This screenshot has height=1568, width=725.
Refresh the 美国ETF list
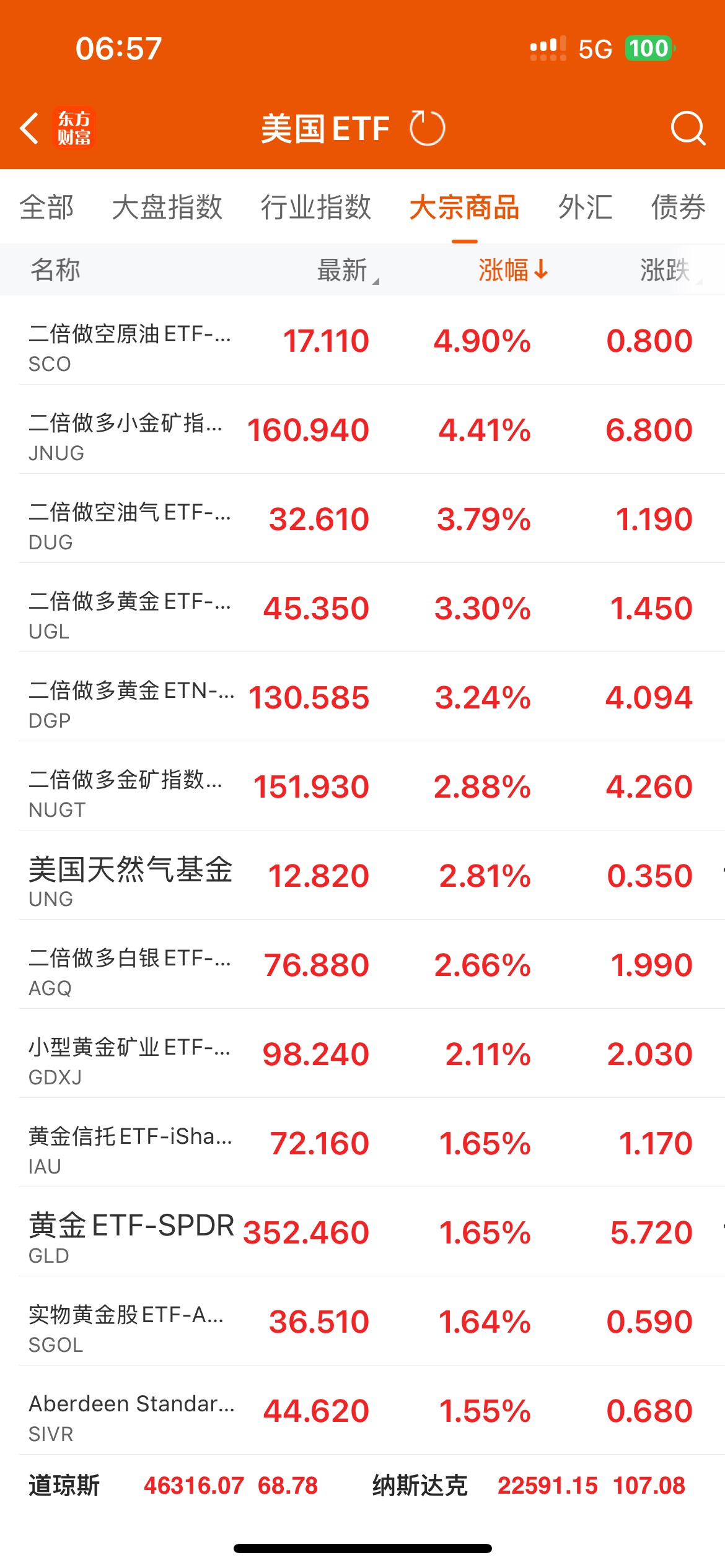click(428, 128)
